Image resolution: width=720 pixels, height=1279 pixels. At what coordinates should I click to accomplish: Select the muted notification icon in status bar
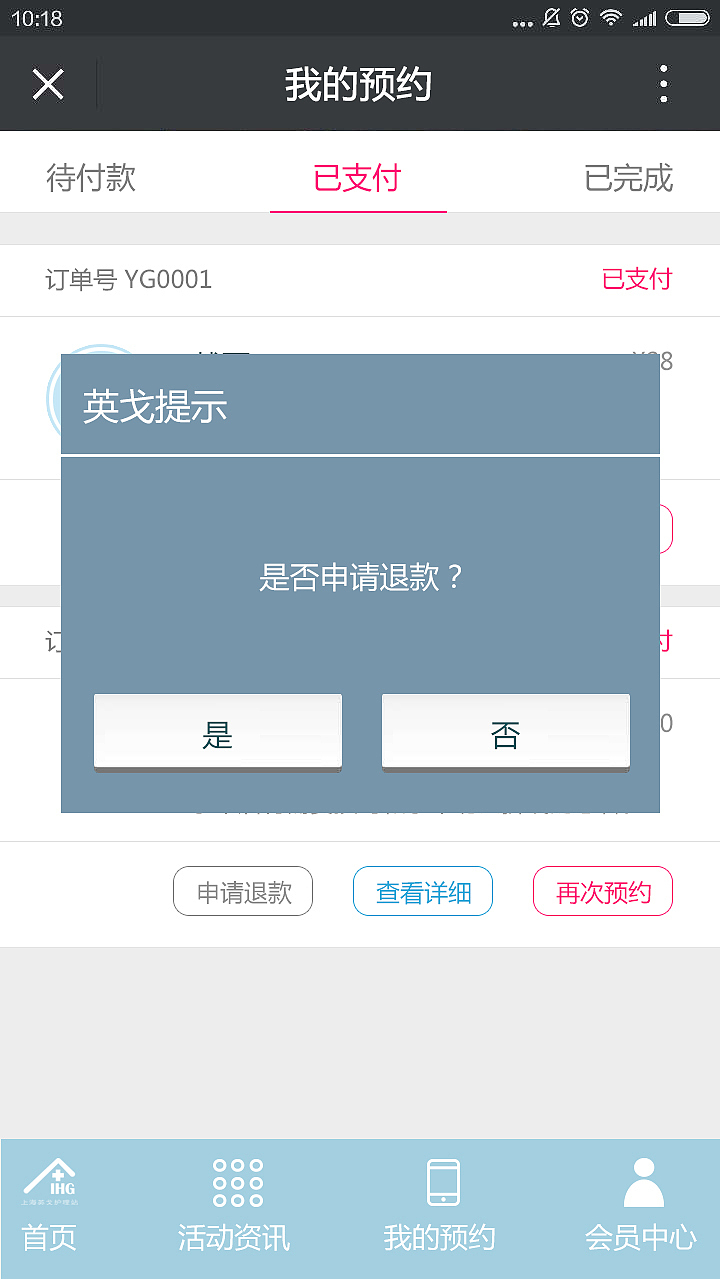550,17
